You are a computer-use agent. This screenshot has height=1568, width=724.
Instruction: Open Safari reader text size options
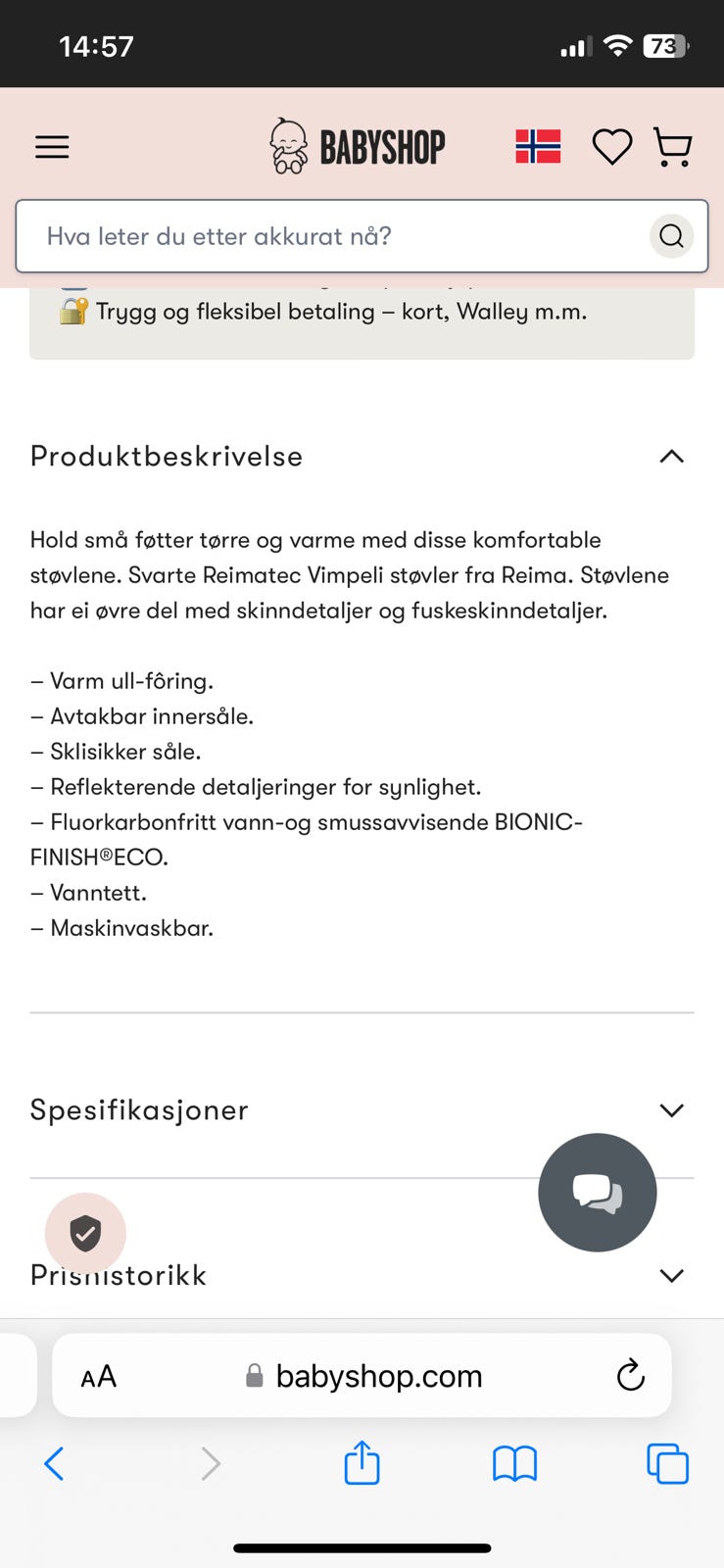tap(97, 1375)
